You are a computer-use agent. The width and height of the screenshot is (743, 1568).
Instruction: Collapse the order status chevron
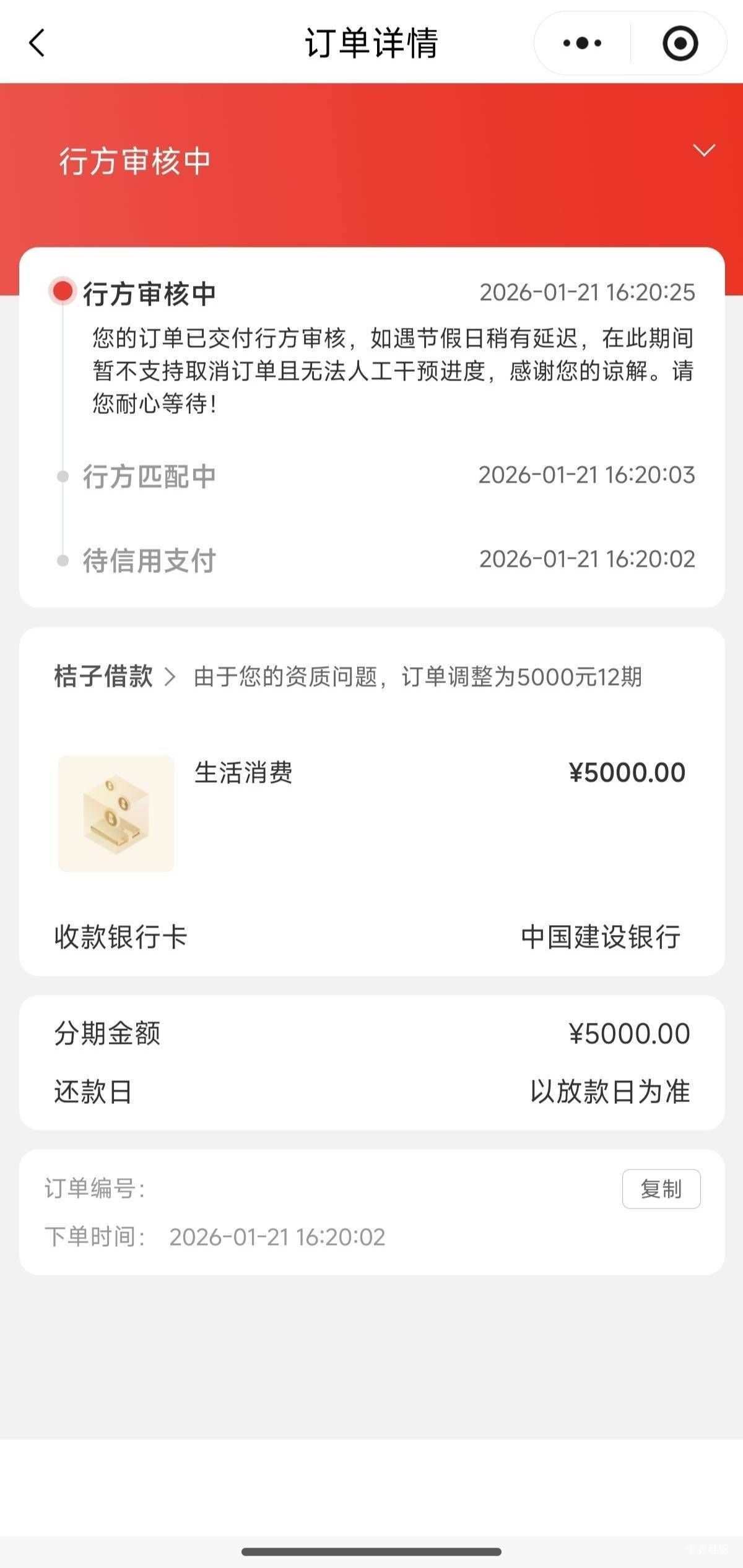pos(703,150)
